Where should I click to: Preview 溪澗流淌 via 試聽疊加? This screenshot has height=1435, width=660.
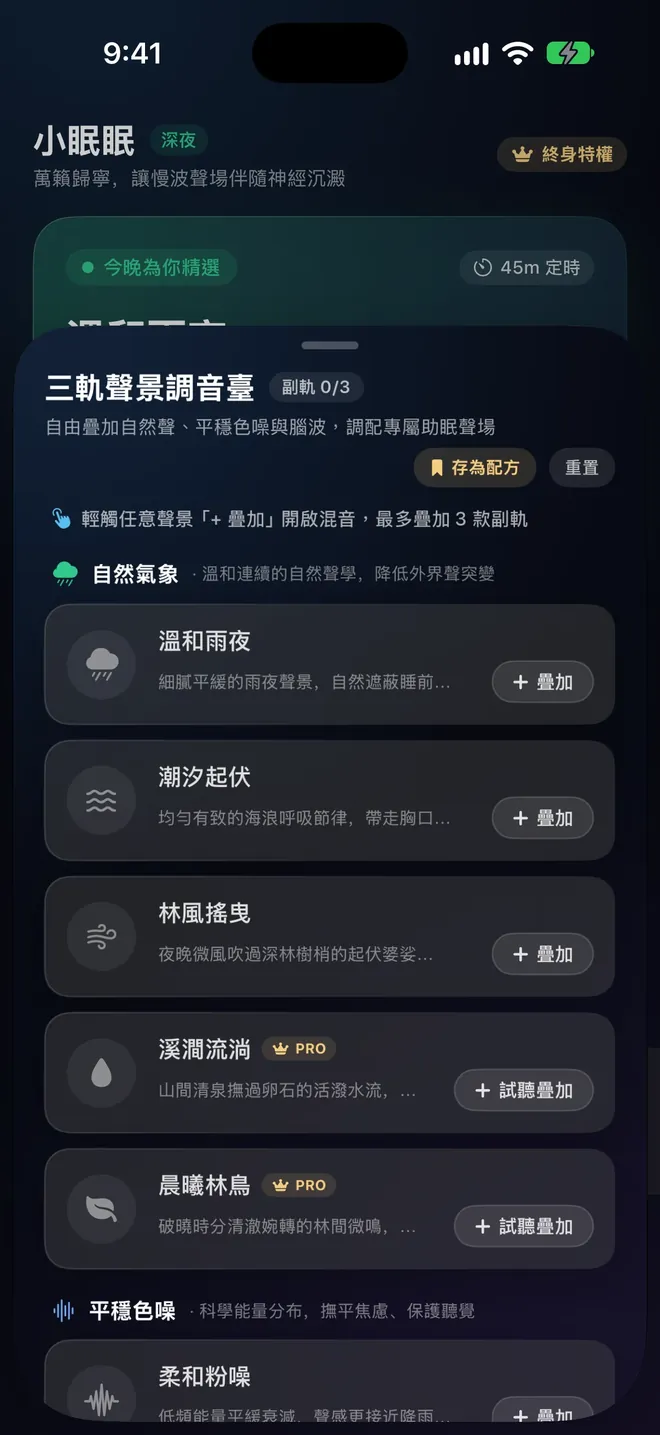524,1090
